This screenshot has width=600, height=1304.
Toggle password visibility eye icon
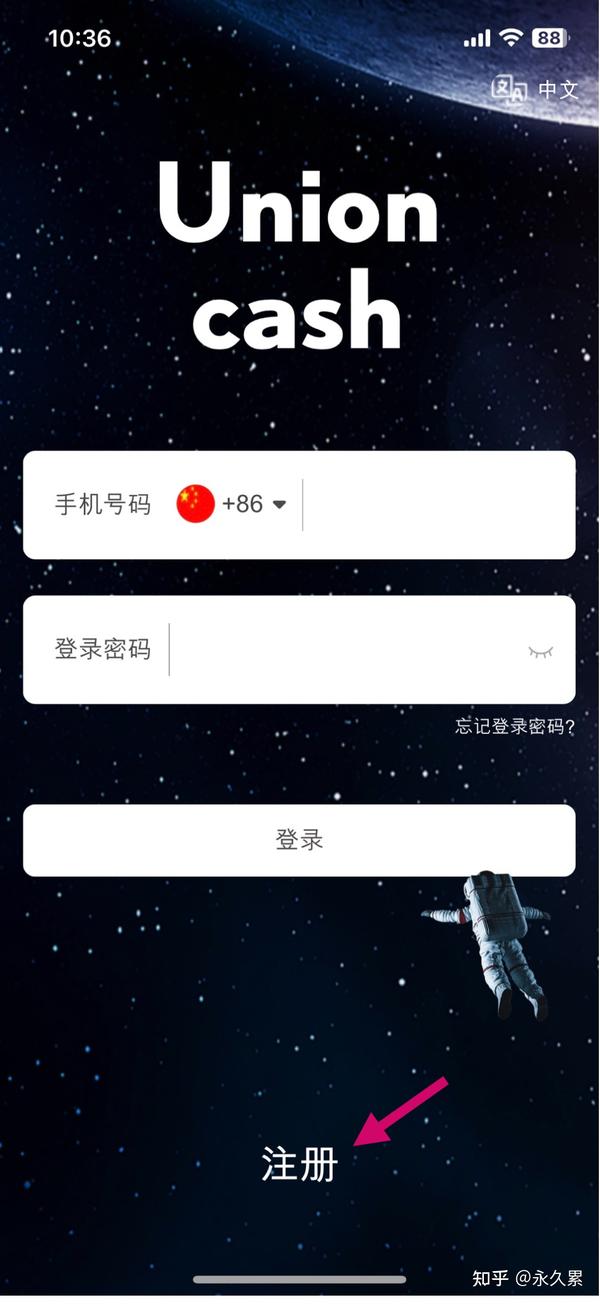pyautogui.click(x=540, y=651)
